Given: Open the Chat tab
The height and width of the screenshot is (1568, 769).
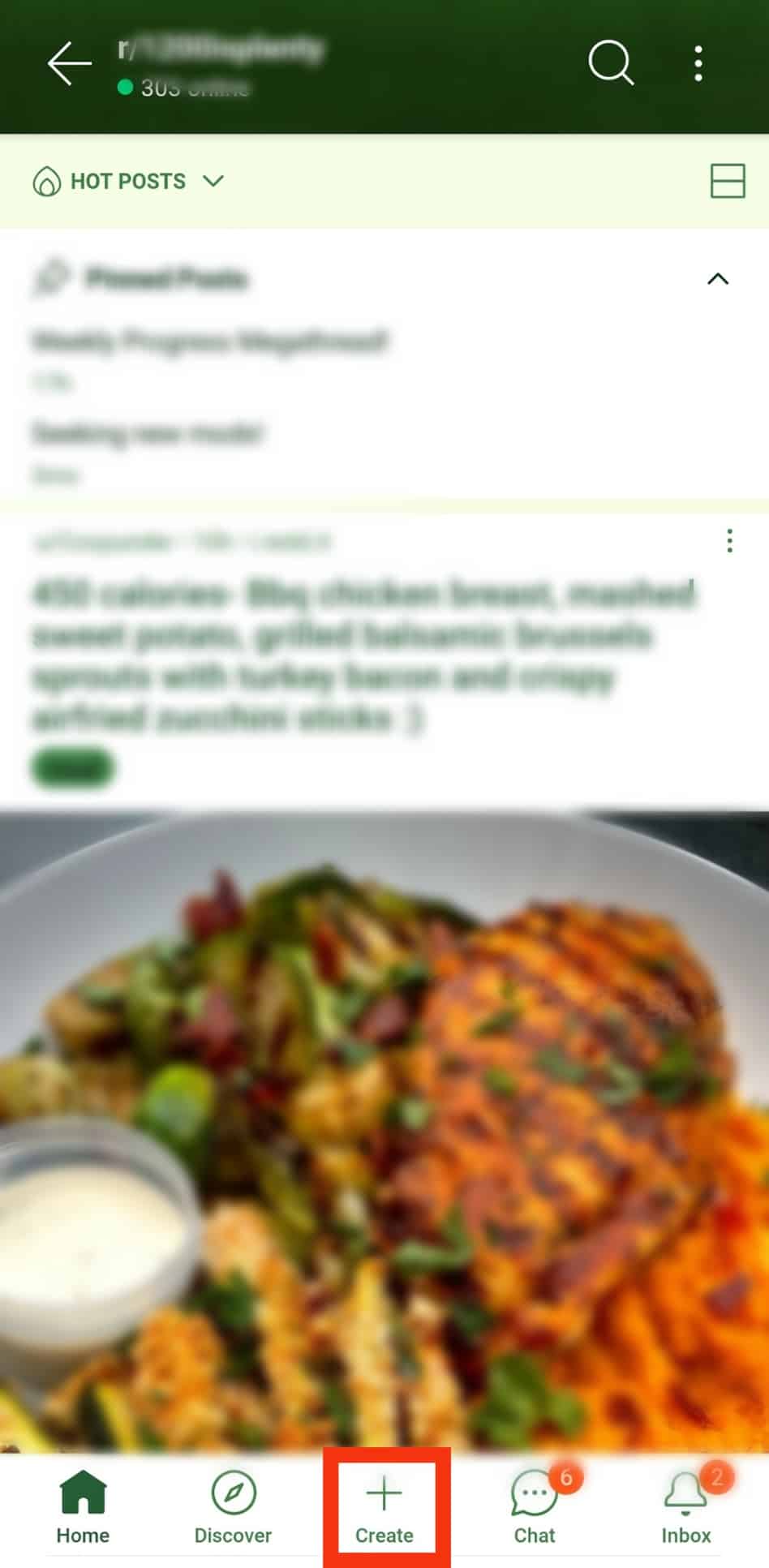Looking at the screenshot, I should (x=535, y=1509).
